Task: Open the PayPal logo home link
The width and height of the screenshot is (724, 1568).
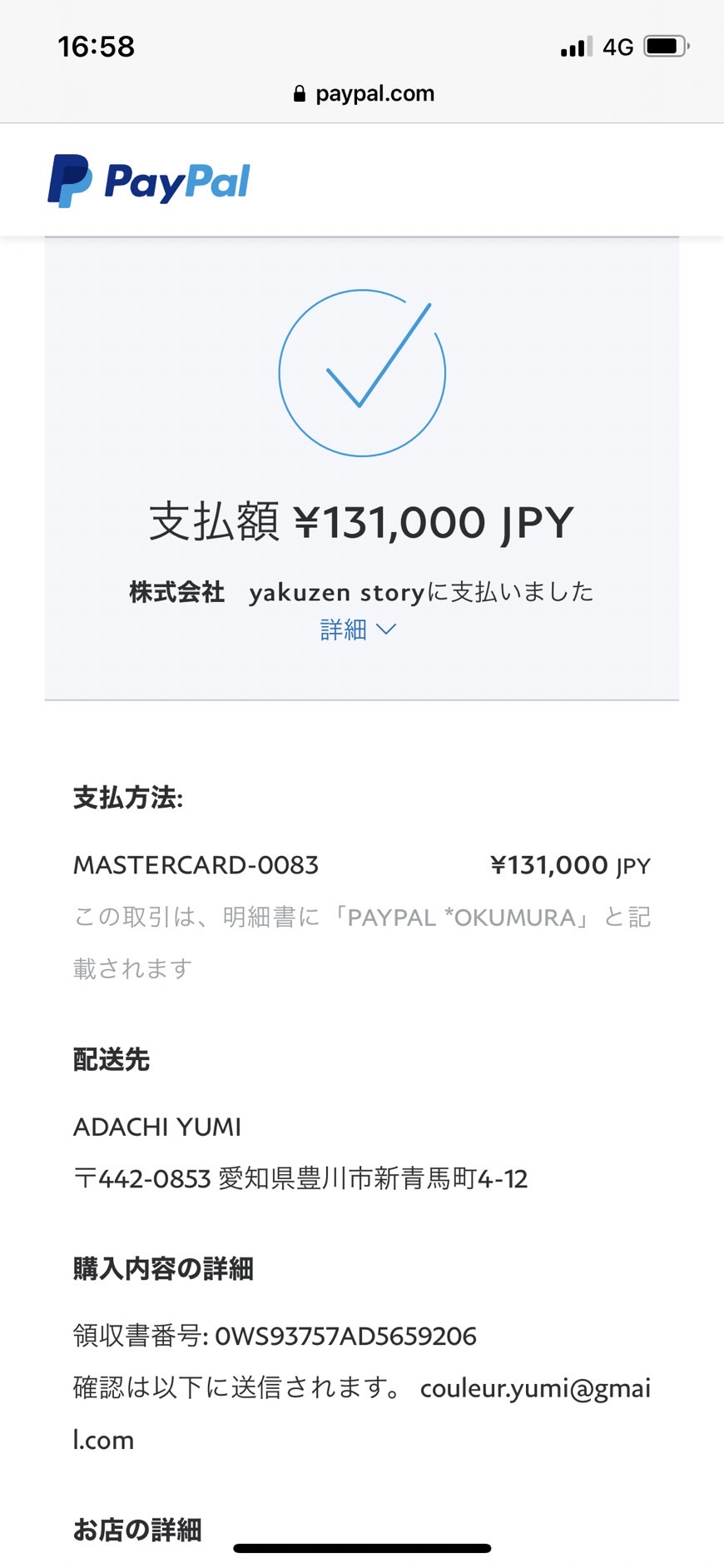Action: [x=149, y=181]
